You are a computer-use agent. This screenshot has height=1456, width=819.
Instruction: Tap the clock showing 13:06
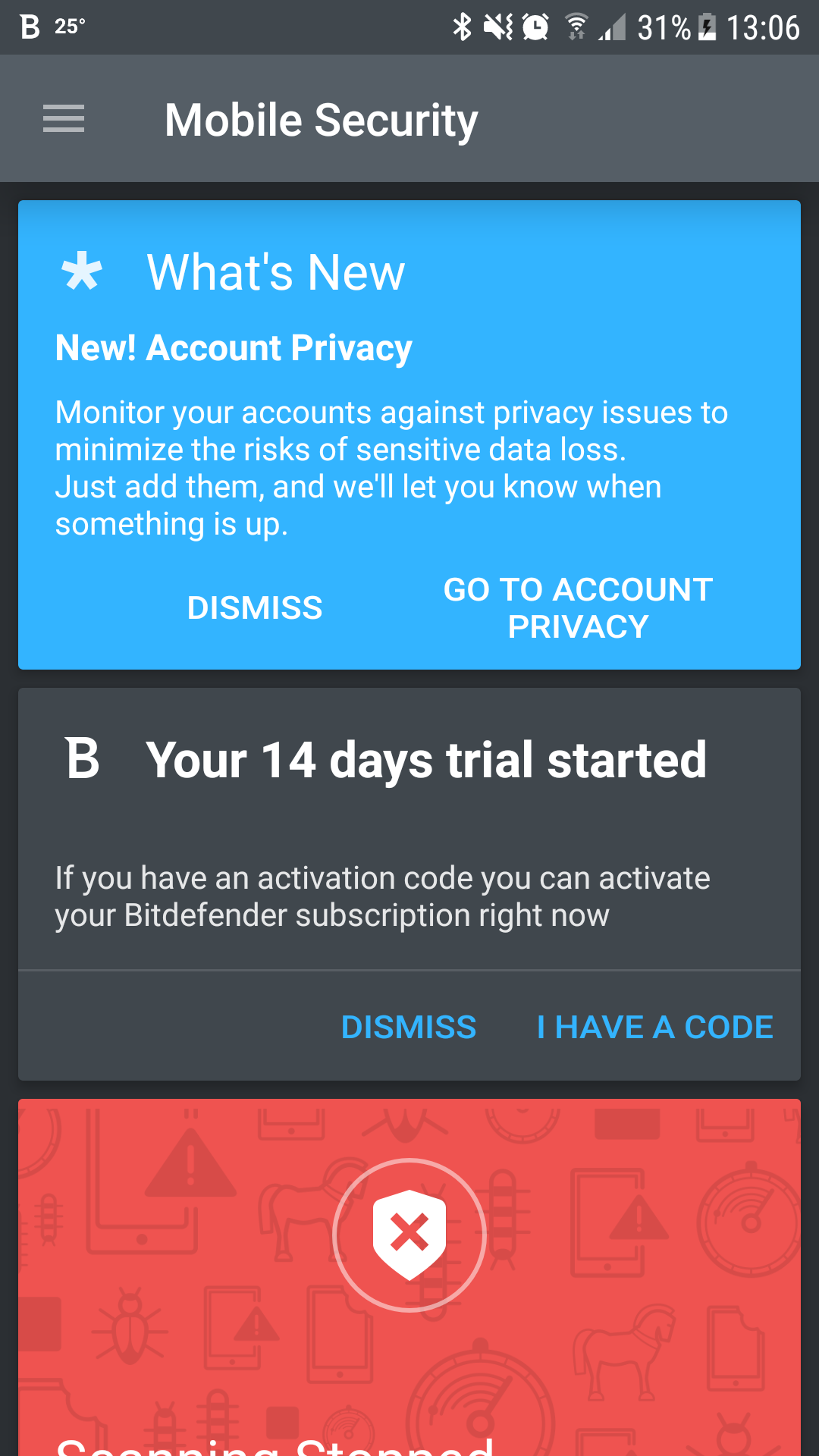(x=766, y=27)
